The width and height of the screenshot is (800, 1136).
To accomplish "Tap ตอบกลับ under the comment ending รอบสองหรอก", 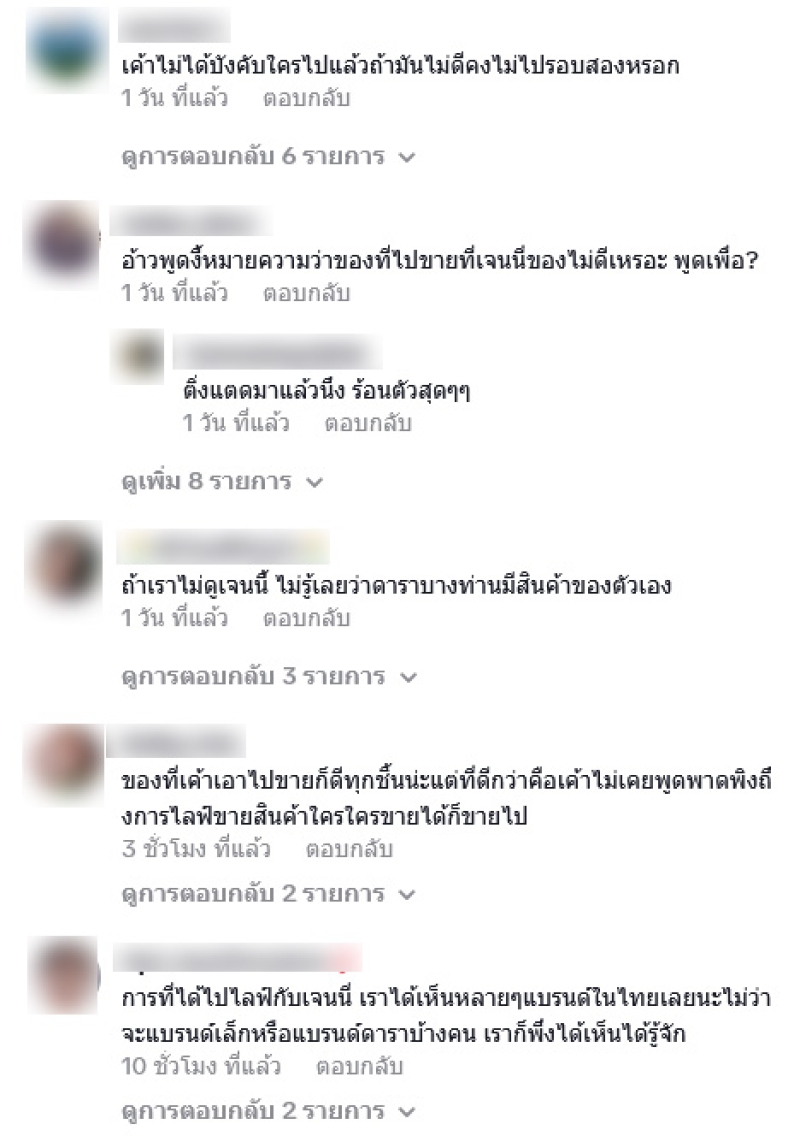I will point(306,99).
